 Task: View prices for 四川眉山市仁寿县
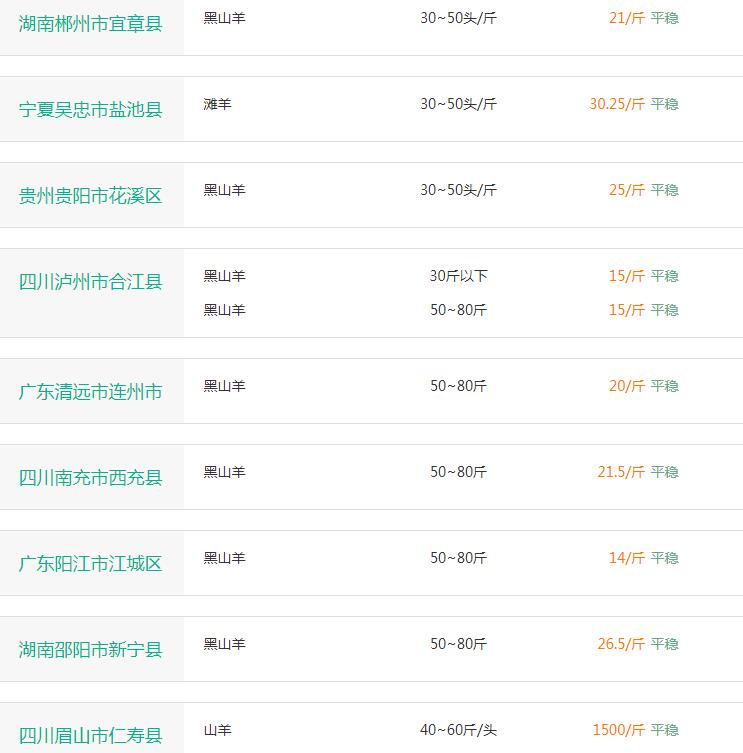pos(90,736)
